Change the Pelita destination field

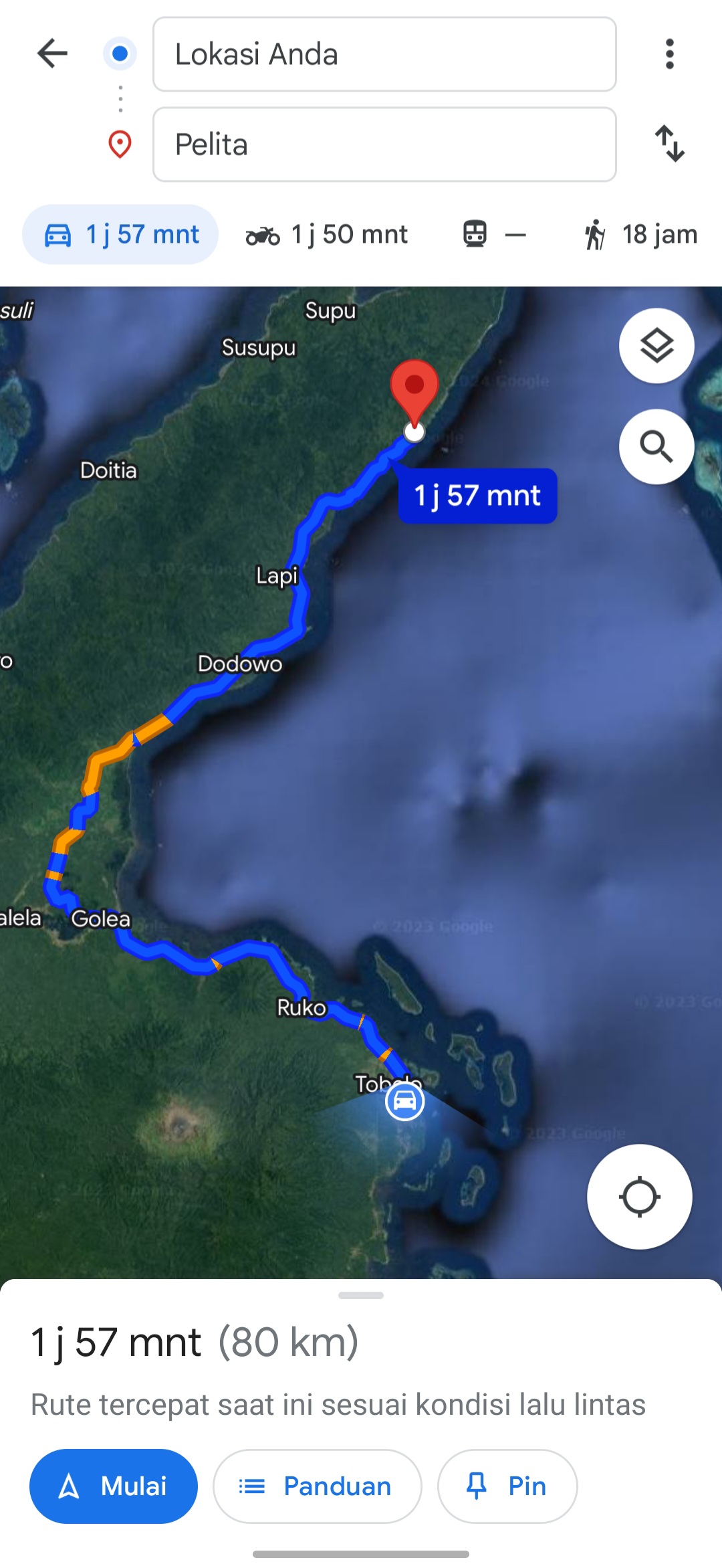coord(384,144)
